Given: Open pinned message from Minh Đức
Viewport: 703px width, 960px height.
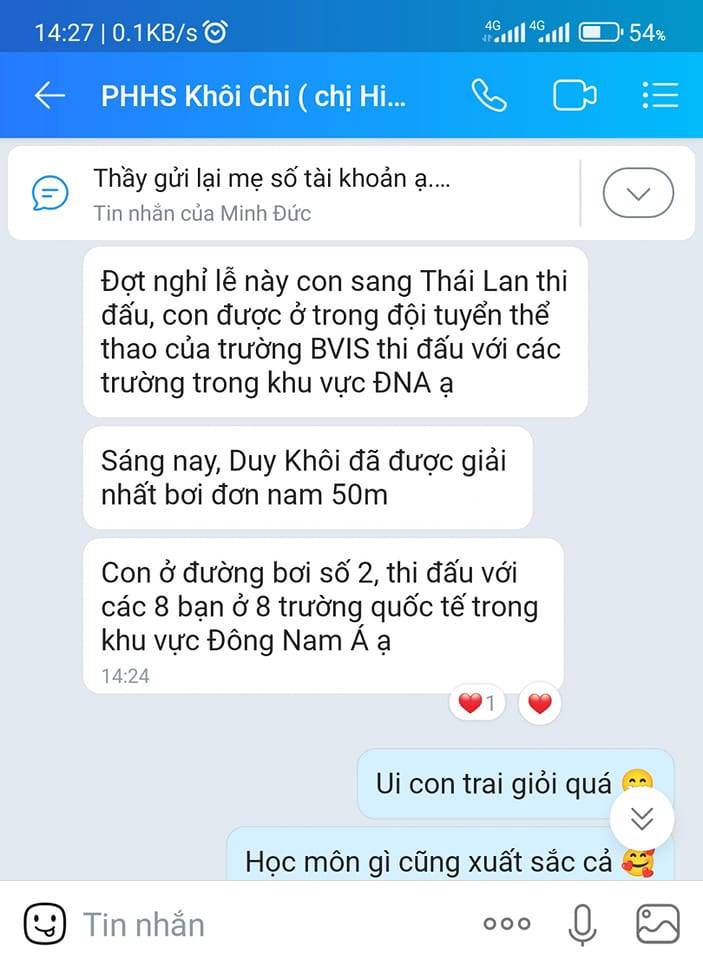Looking at the screenshot, I should pos(300,194).
